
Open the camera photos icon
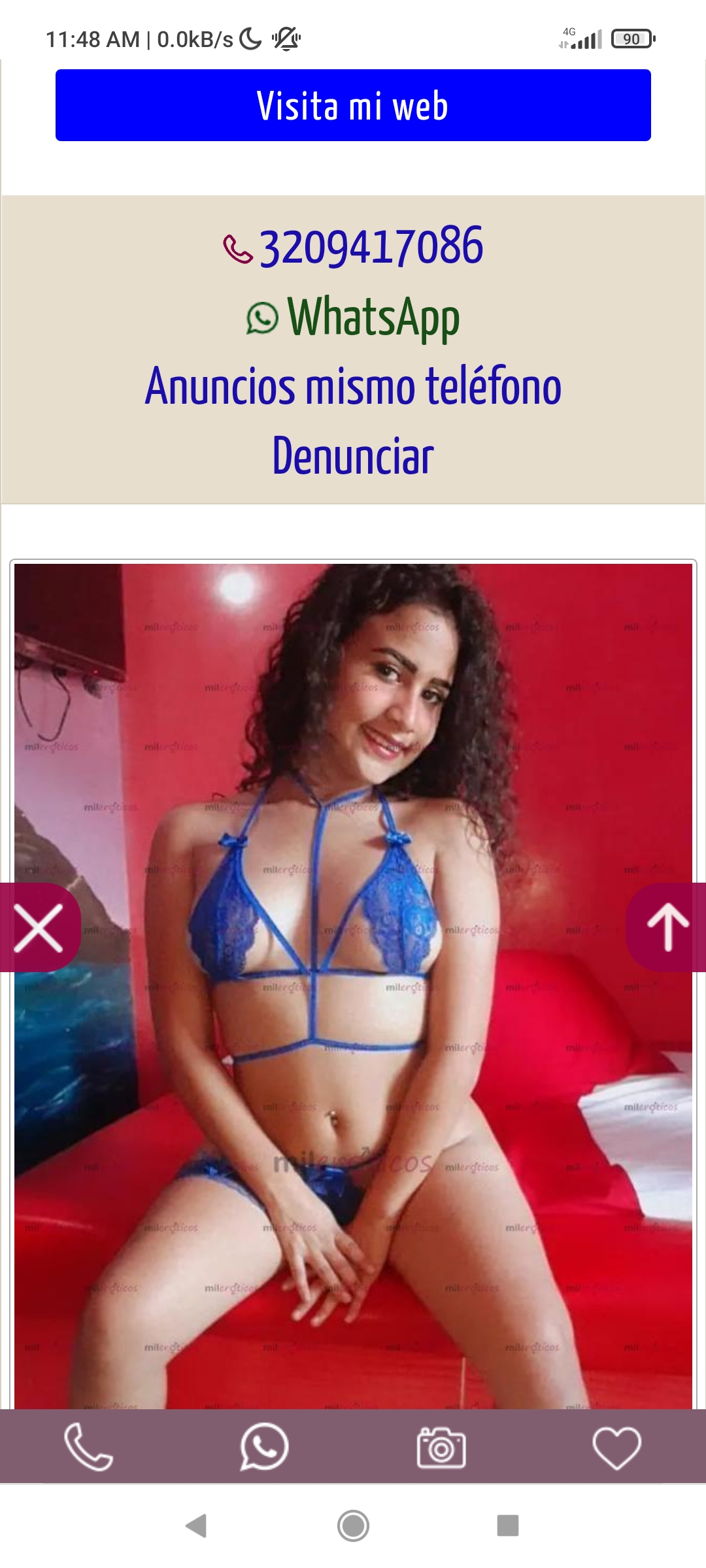pos(441,1447)
